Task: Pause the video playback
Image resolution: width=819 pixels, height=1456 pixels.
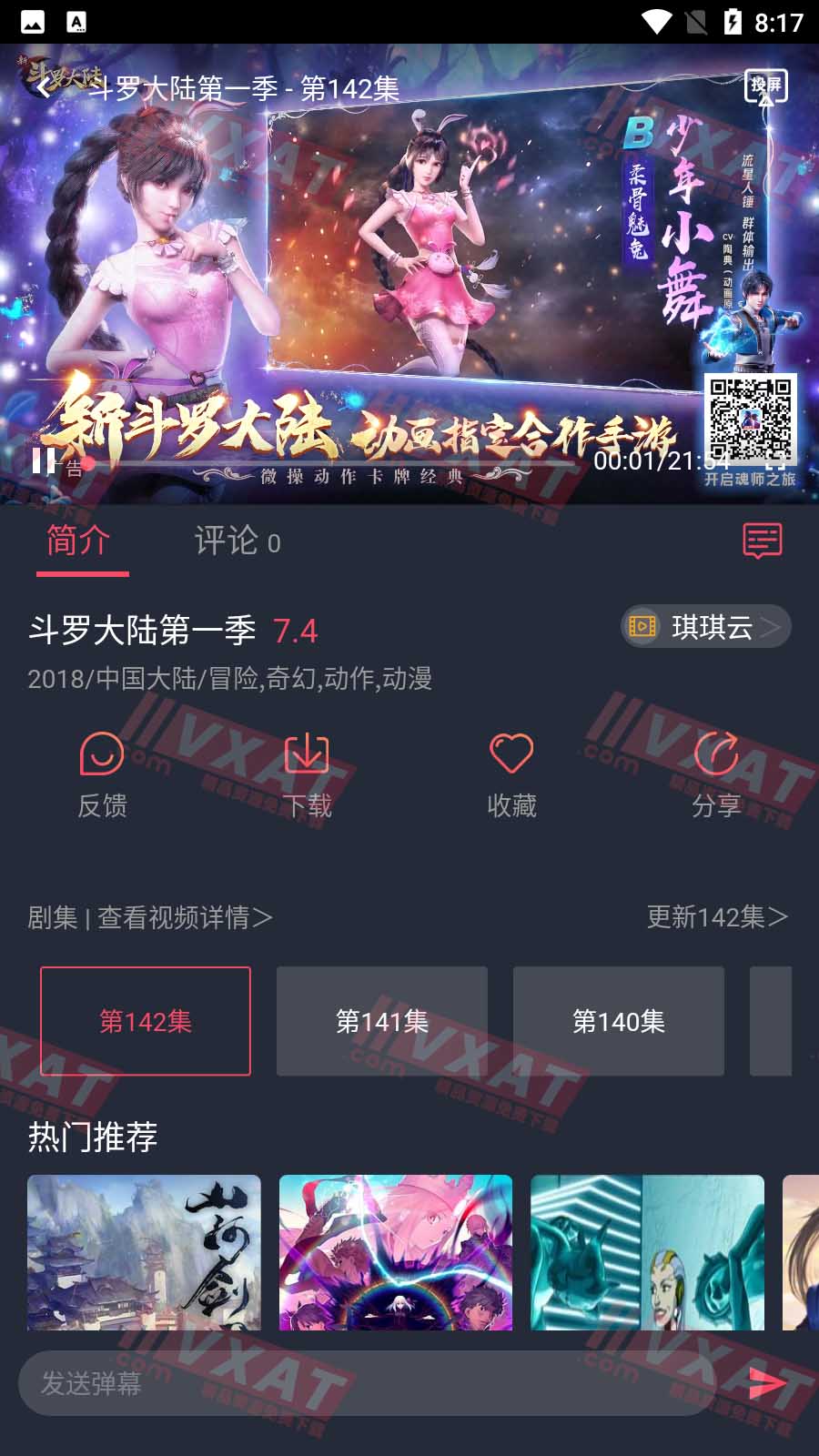Action: point(43,461)
